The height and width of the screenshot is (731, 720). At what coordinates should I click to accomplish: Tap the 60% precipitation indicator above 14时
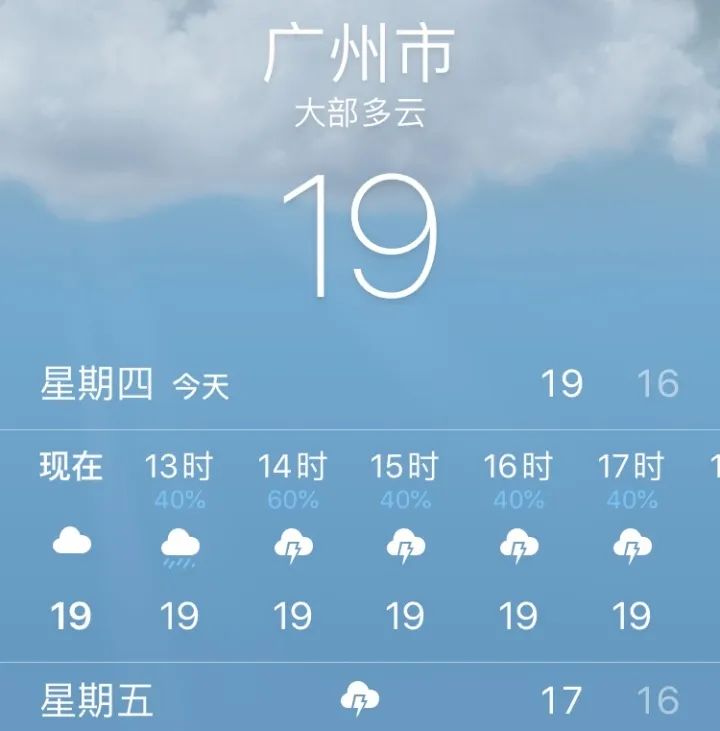[x=292, y=493]
